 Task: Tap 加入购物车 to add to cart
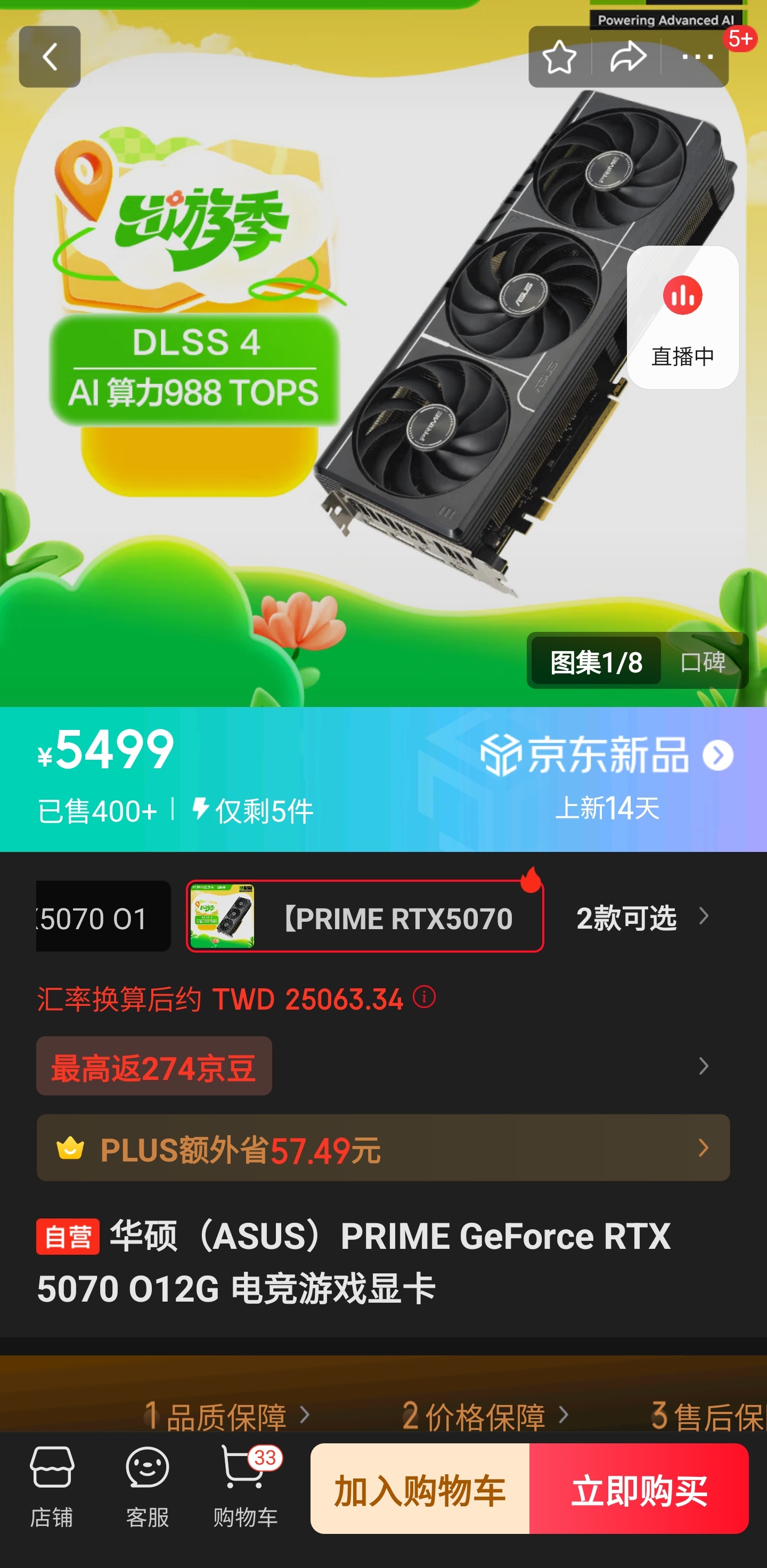click(420, 1489)
